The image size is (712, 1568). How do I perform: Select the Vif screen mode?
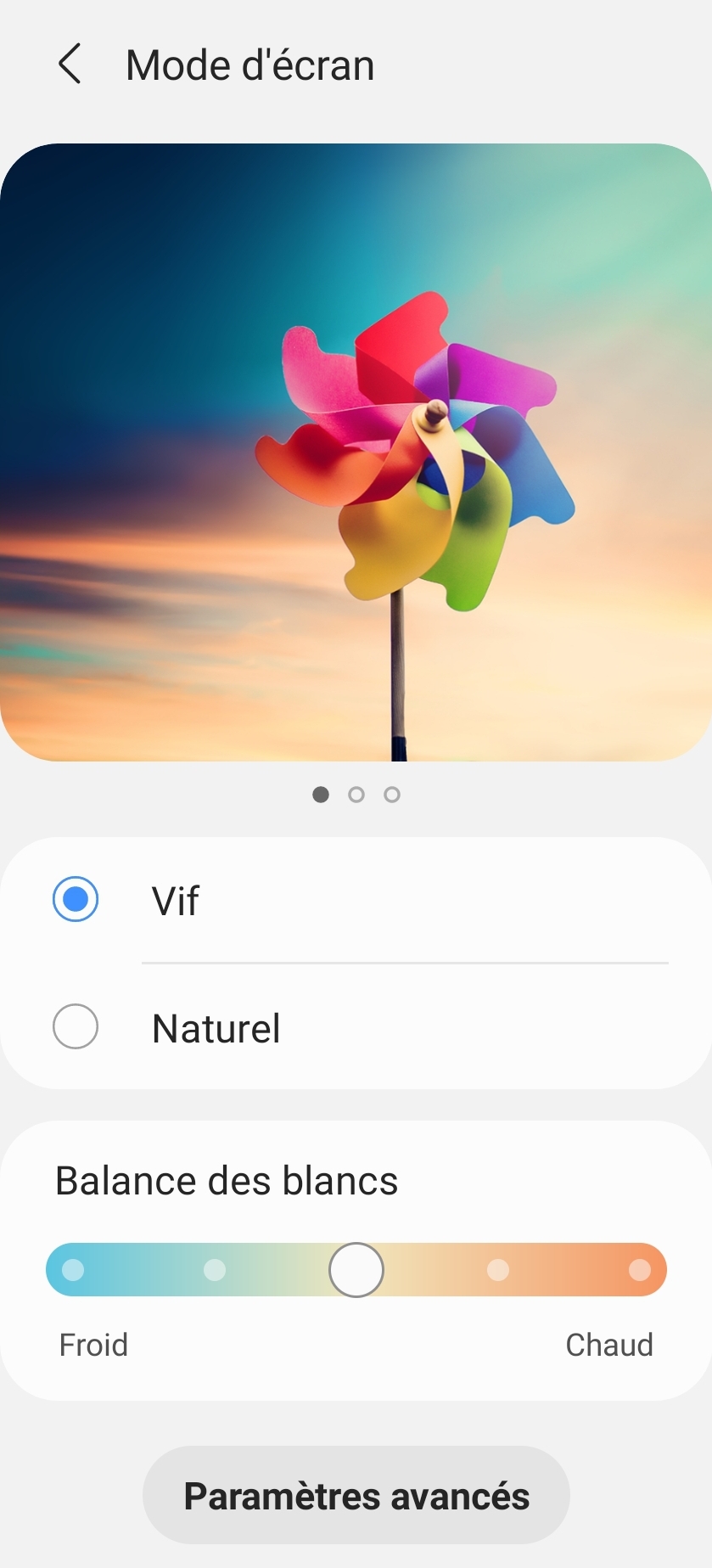356,900
